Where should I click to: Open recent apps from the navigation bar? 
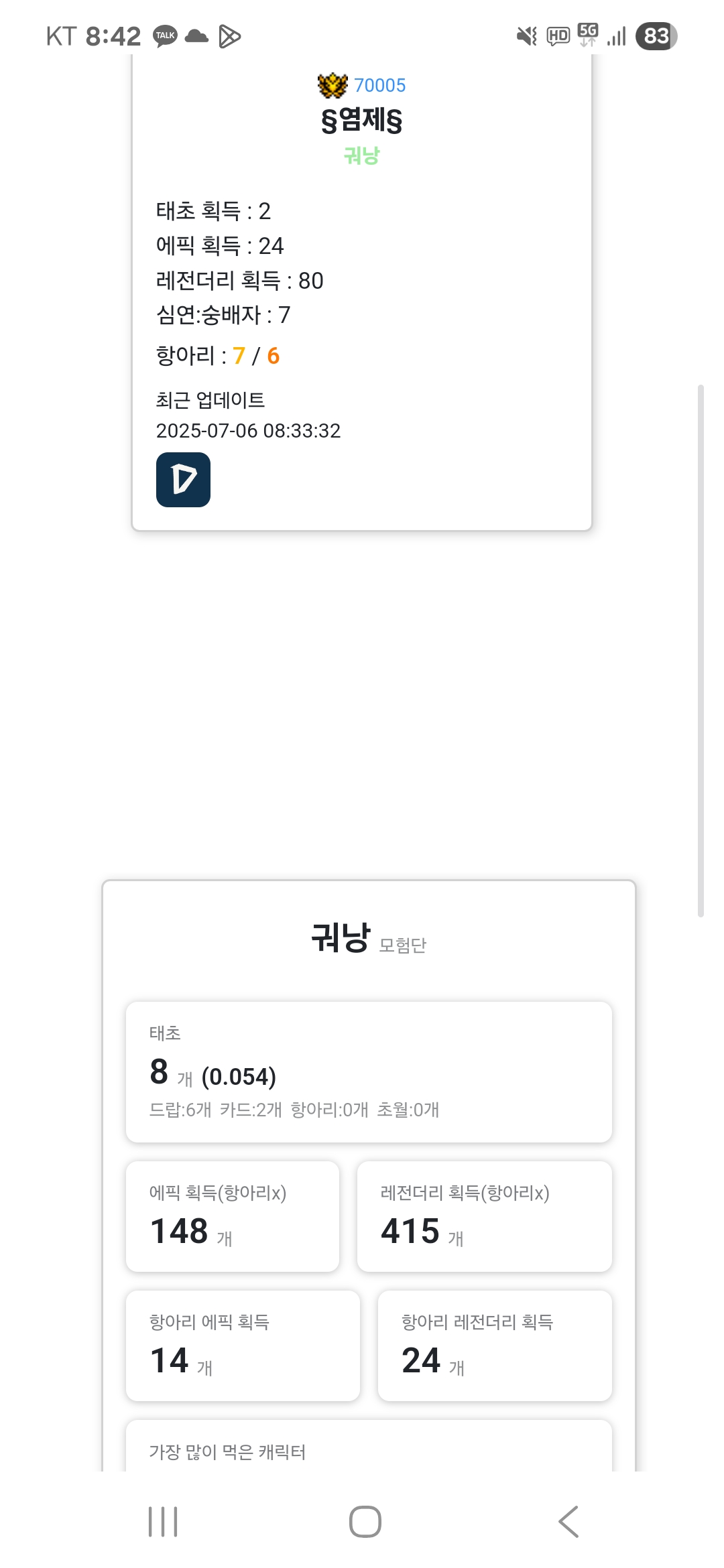pyautogui.click(x=163, y=1521)
